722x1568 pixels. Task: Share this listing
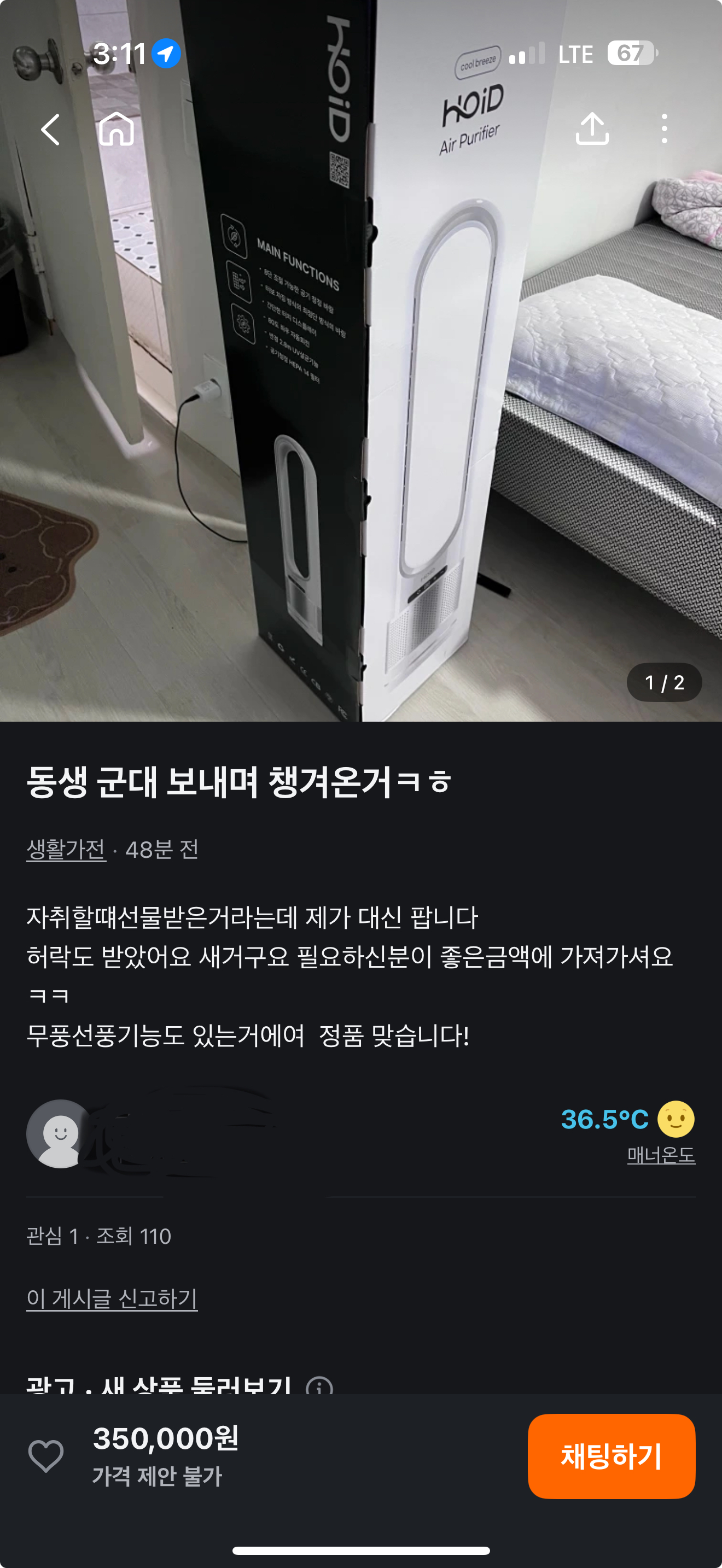point(592,128)
